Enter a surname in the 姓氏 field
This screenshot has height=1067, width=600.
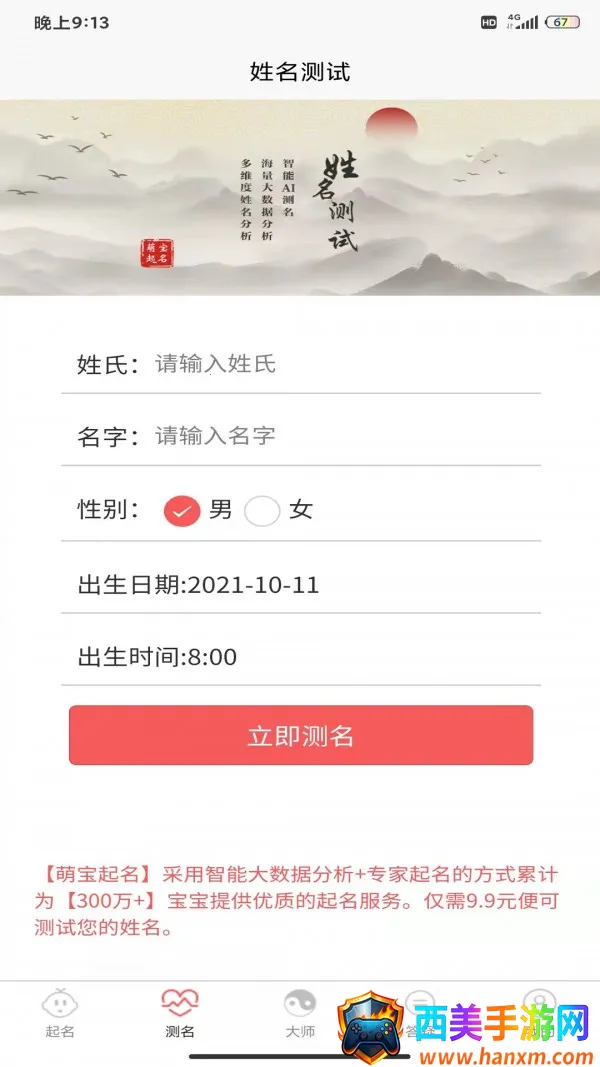pyautogui.click(x=340, y=364)
